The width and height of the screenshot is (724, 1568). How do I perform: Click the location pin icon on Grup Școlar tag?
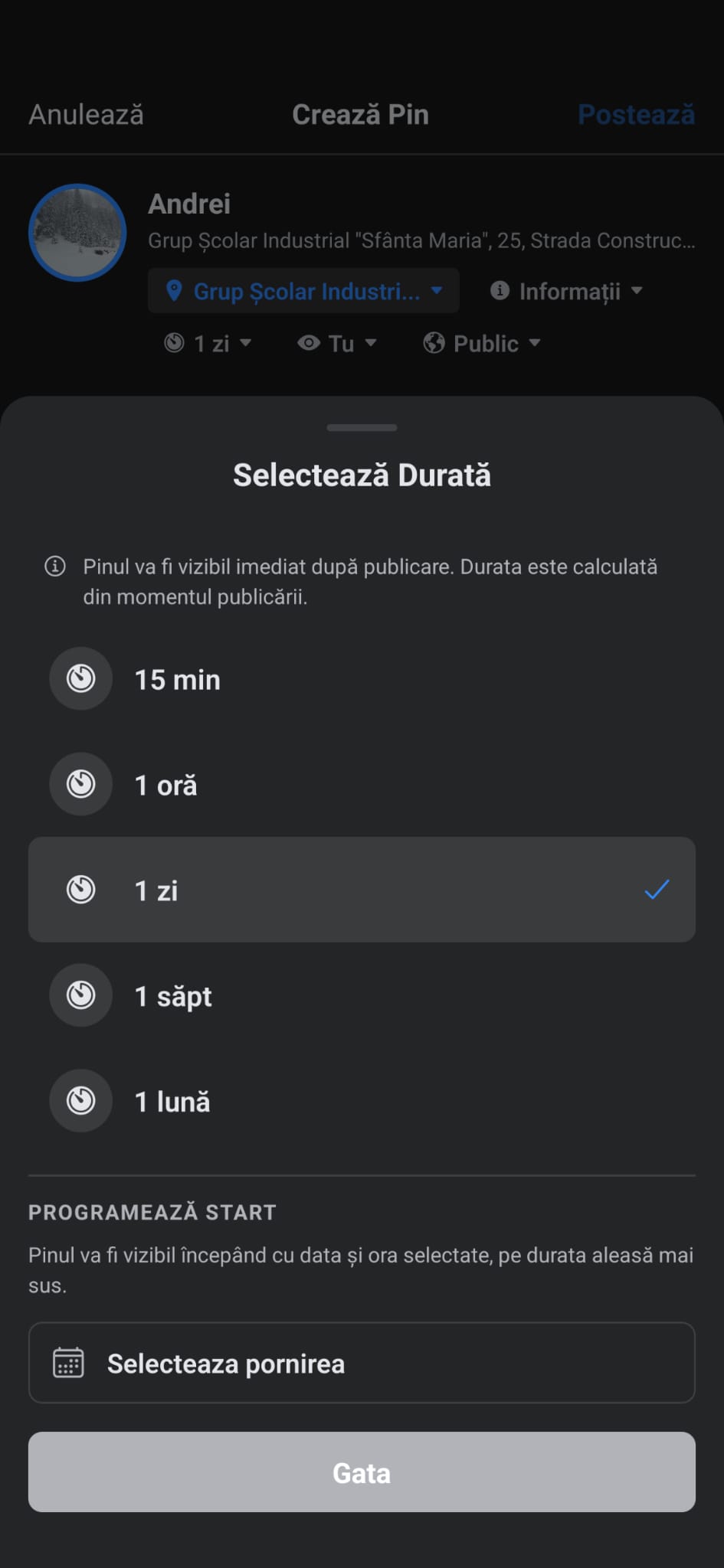pyautogui.click(x=174, y=291)
